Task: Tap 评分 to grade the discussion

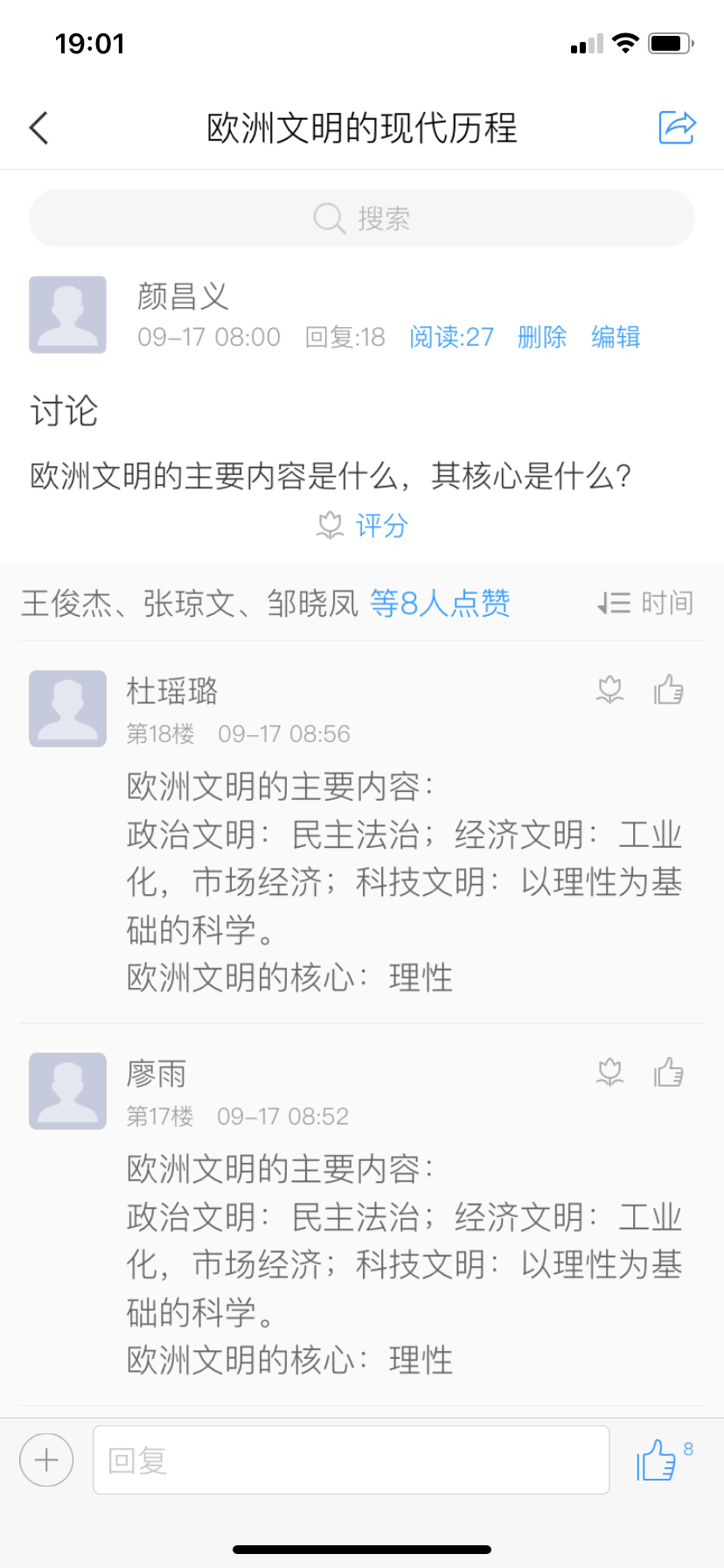Action: pyautogui.click(x=364, y=525)
